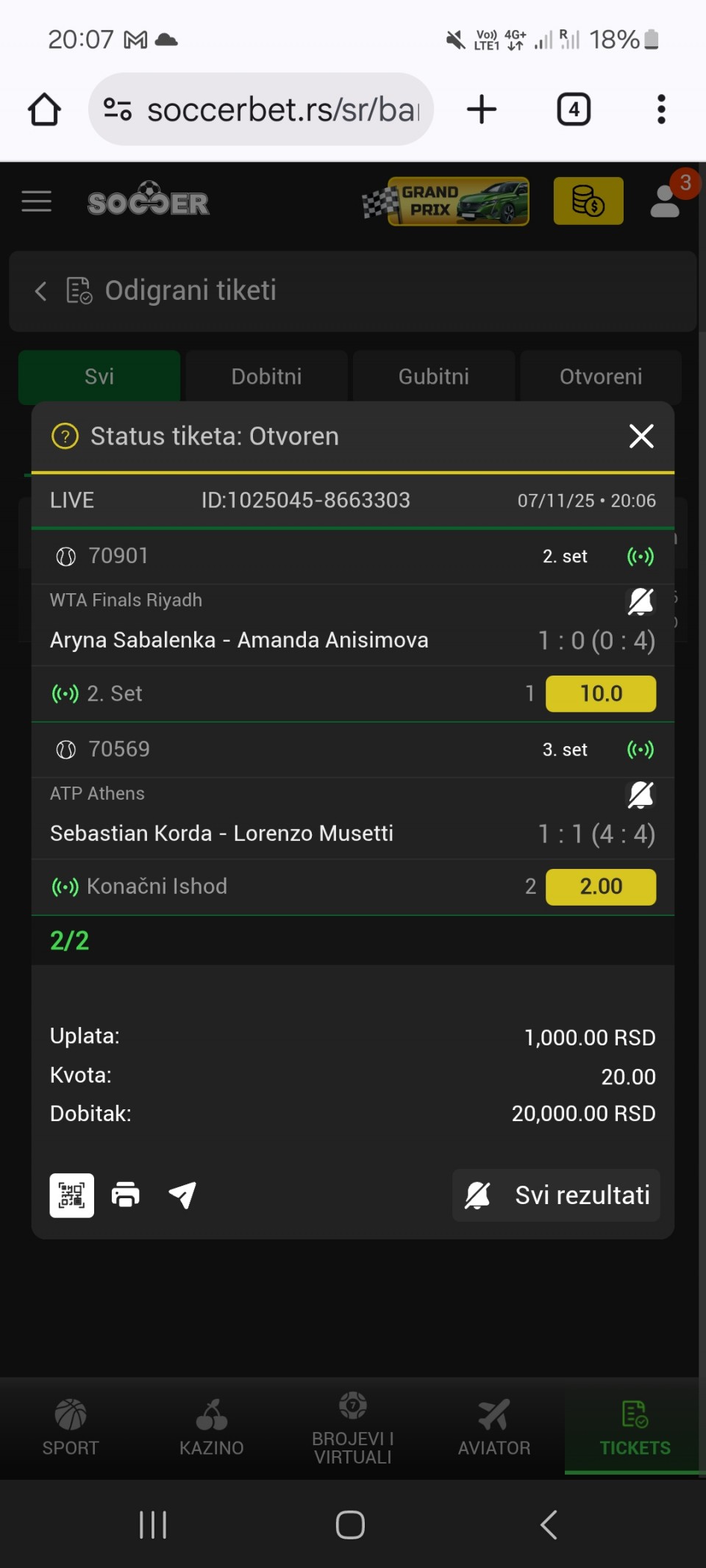Open the hamburger side menu

(37, 201)
